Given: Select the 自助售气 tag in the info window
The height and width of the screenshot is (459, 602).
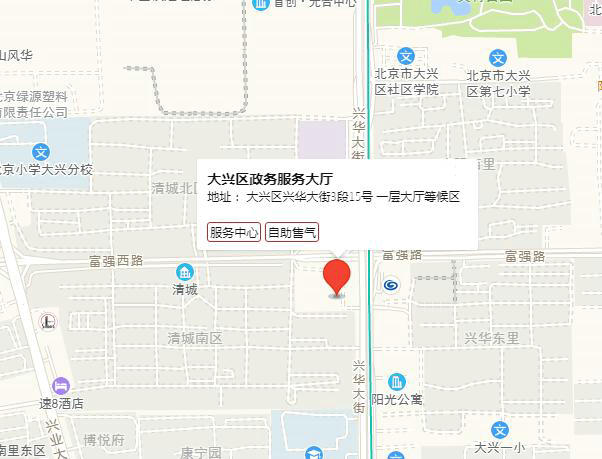Looking at the screenshot, I should (291, 232).
